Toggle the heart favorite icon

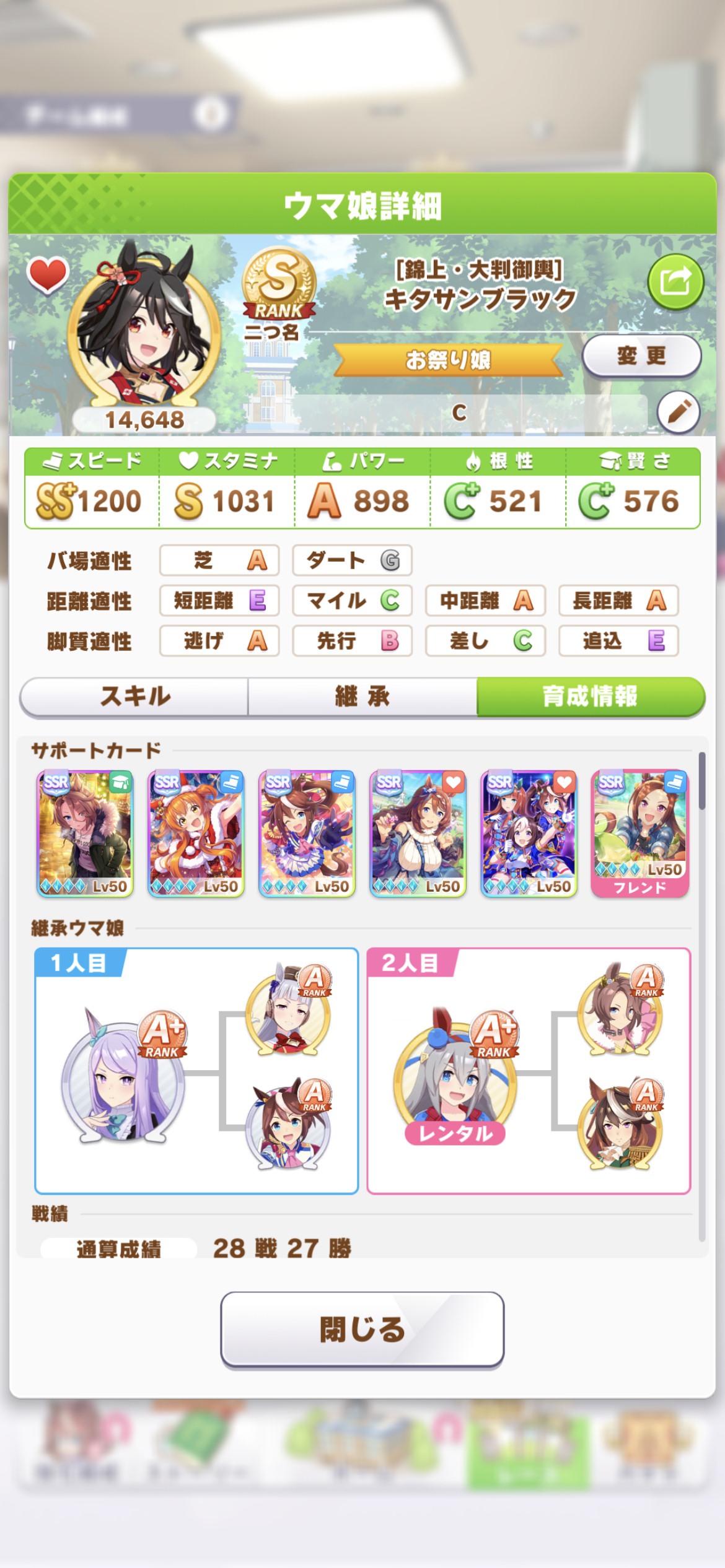(48, 274)
